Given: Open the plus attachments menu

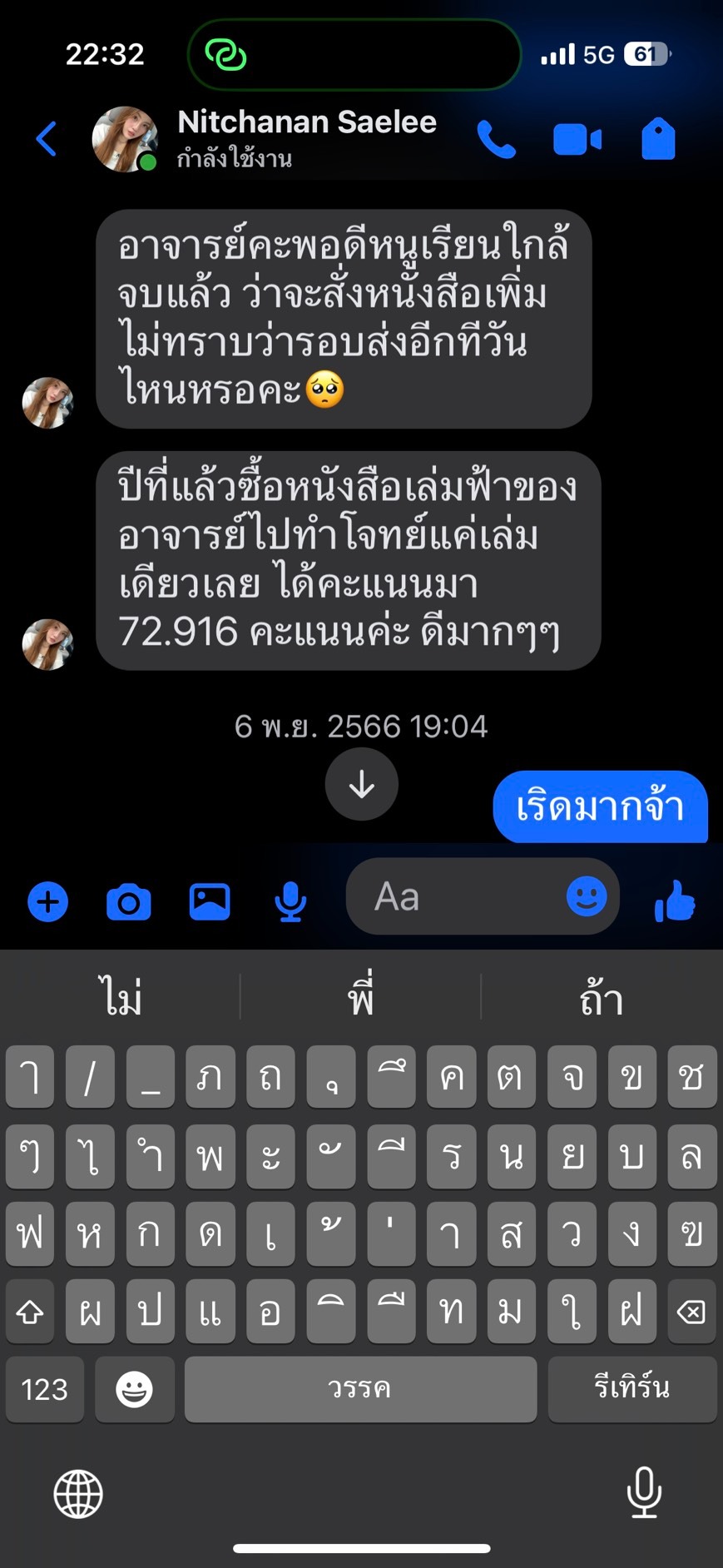Looking at the screenshot, I should (x=48, y=901).
